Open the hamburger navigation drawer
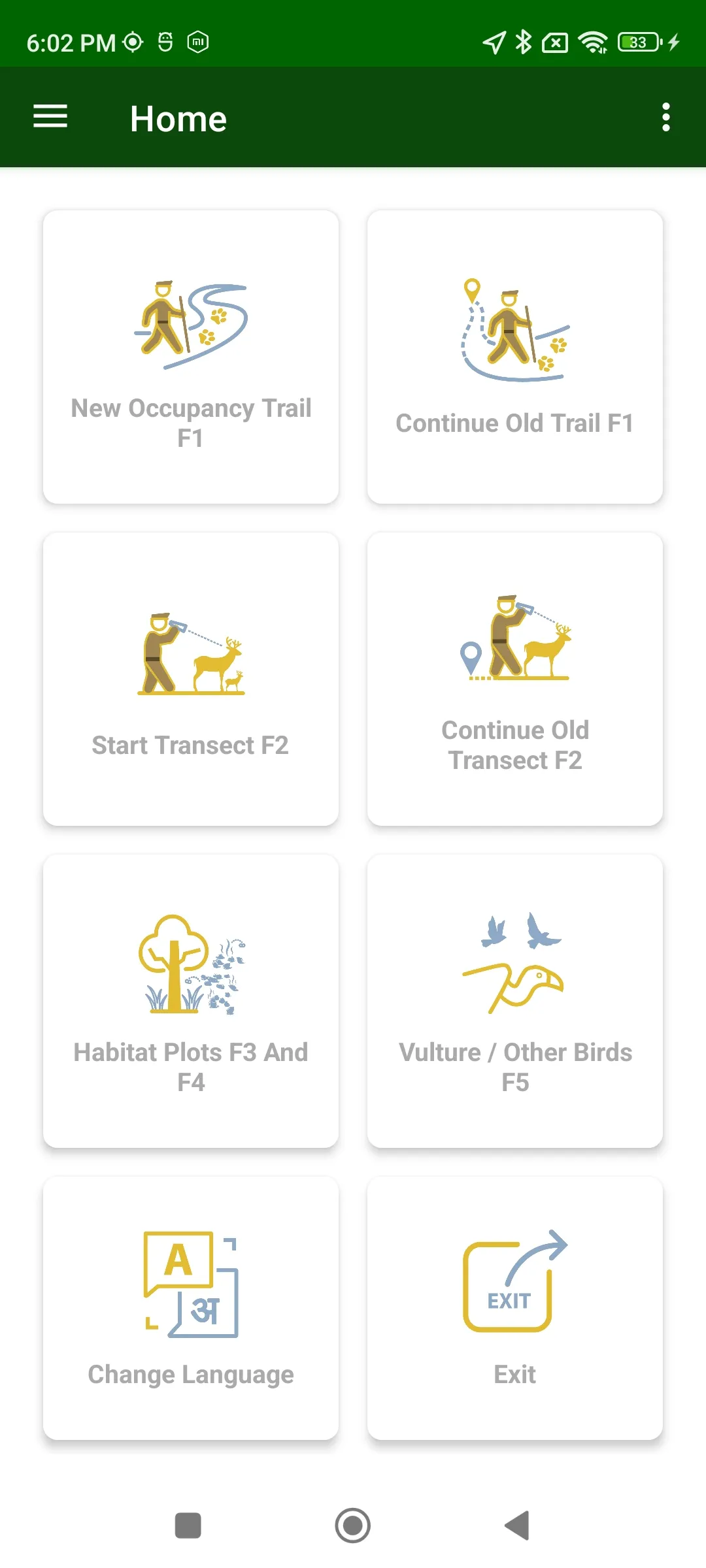The height and width of the screenshot is (1568, 706). click(x=50, y=118)
